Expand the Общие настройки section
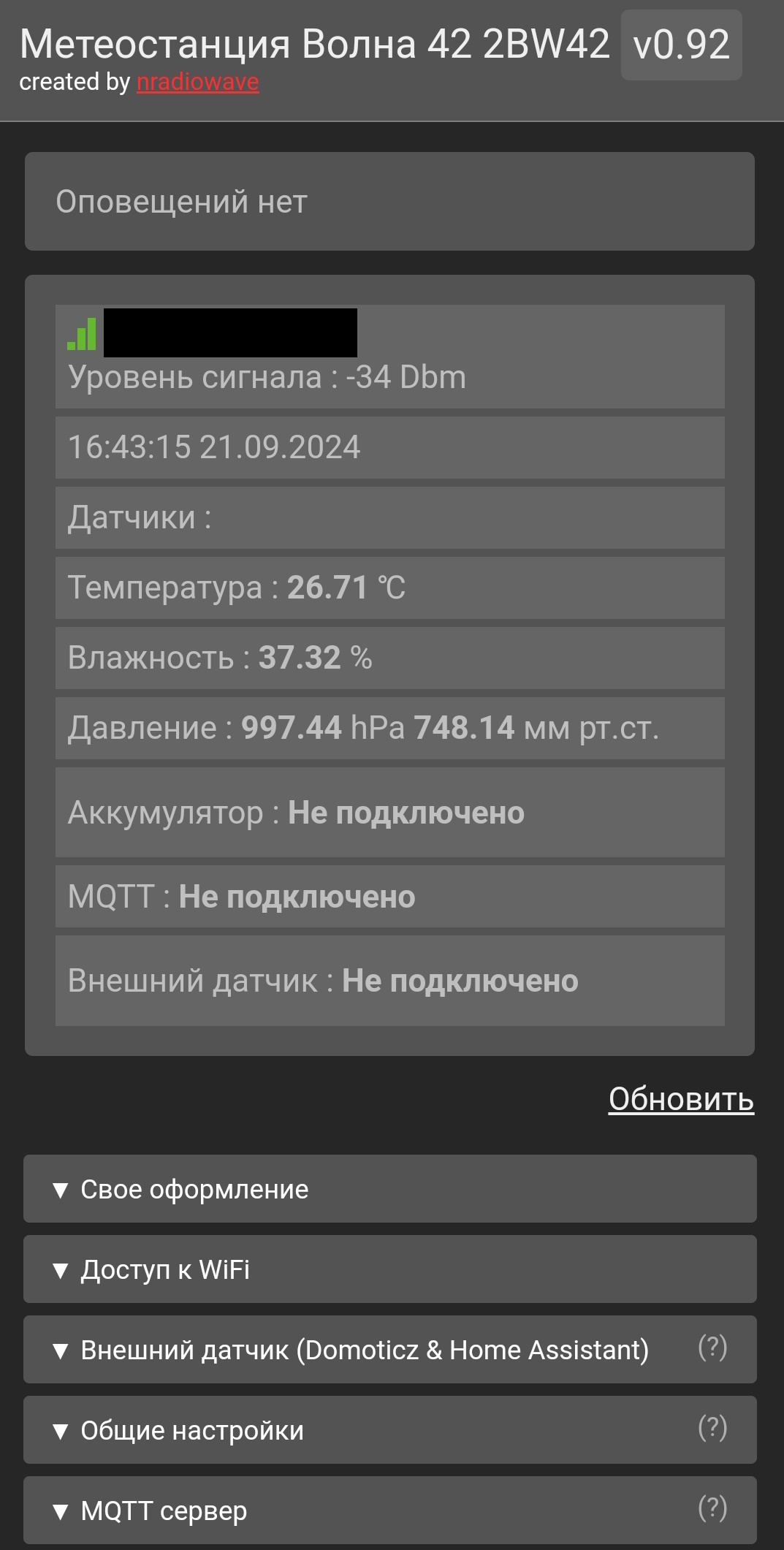 (191, 1431)
